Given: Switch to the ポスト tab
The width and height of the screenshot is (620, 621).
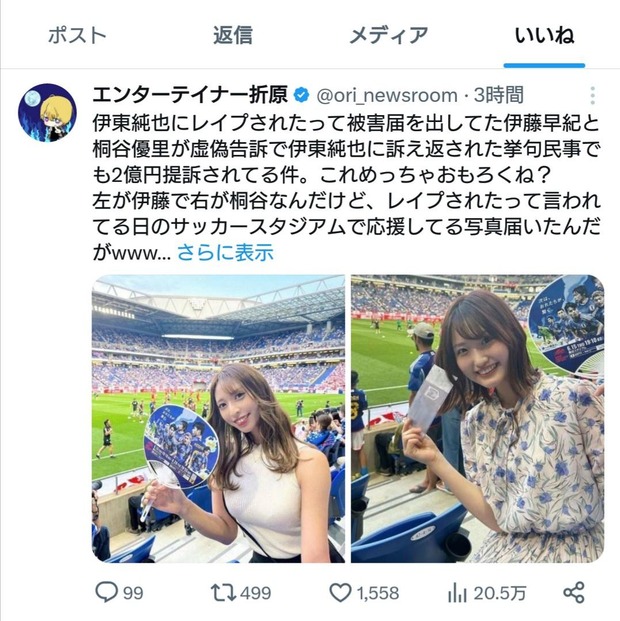Looking at the screenshot, I should (x=77, y=36).
